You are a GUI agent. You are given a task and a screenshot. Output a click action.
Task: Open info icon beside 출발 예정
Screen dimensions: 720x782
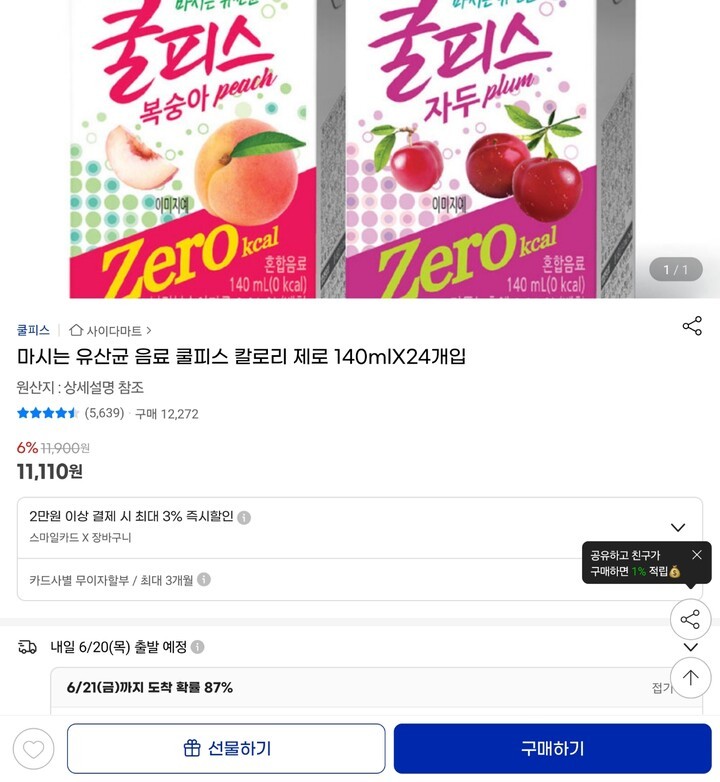tap(198, 647)
